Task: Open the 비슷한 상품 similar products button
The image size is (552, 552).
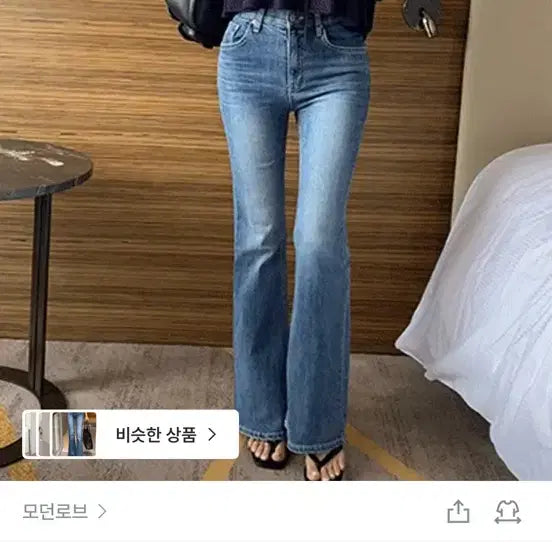Action: [x=130, y=434]
